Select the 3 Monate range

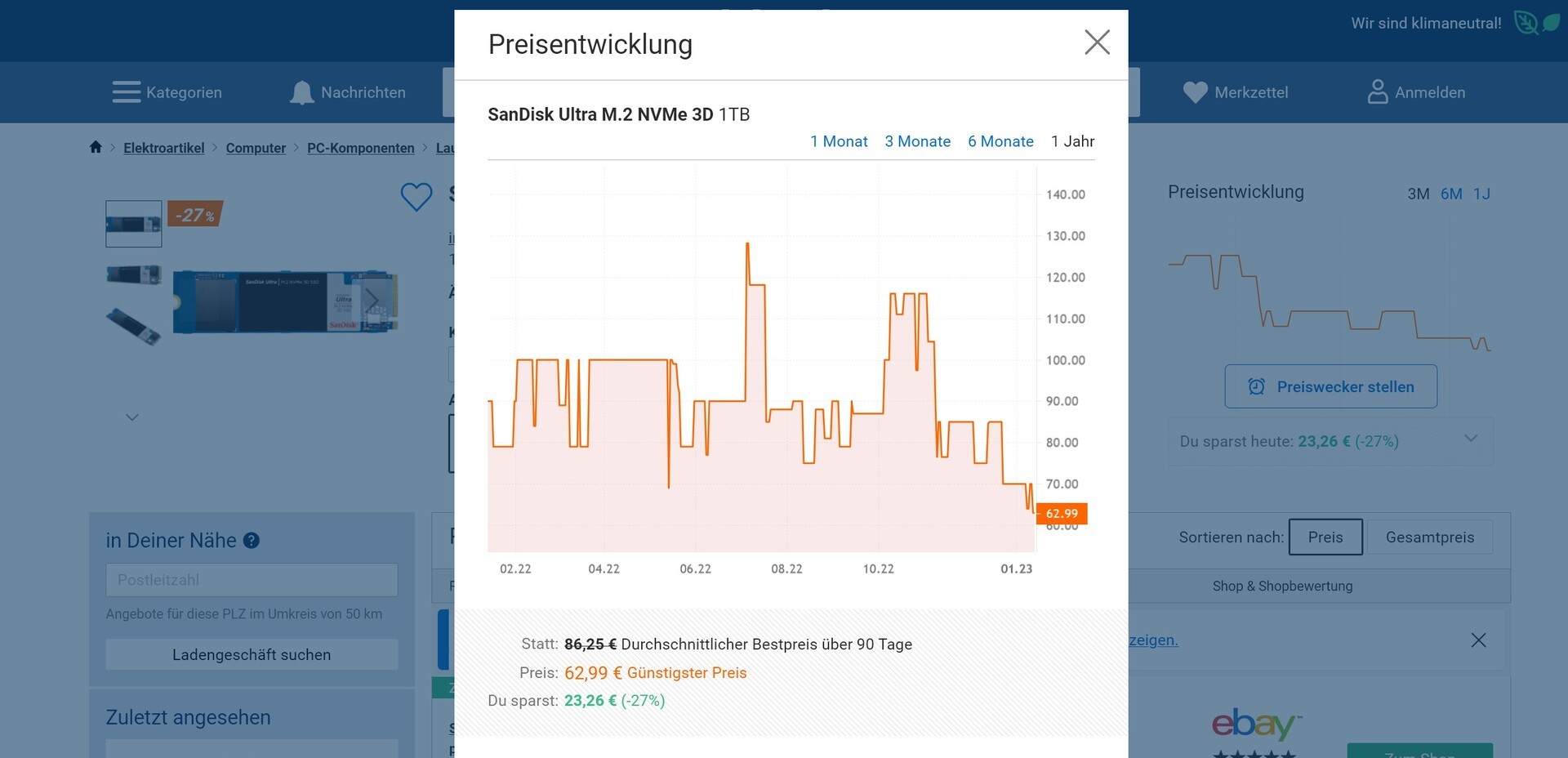click(917, 141)
